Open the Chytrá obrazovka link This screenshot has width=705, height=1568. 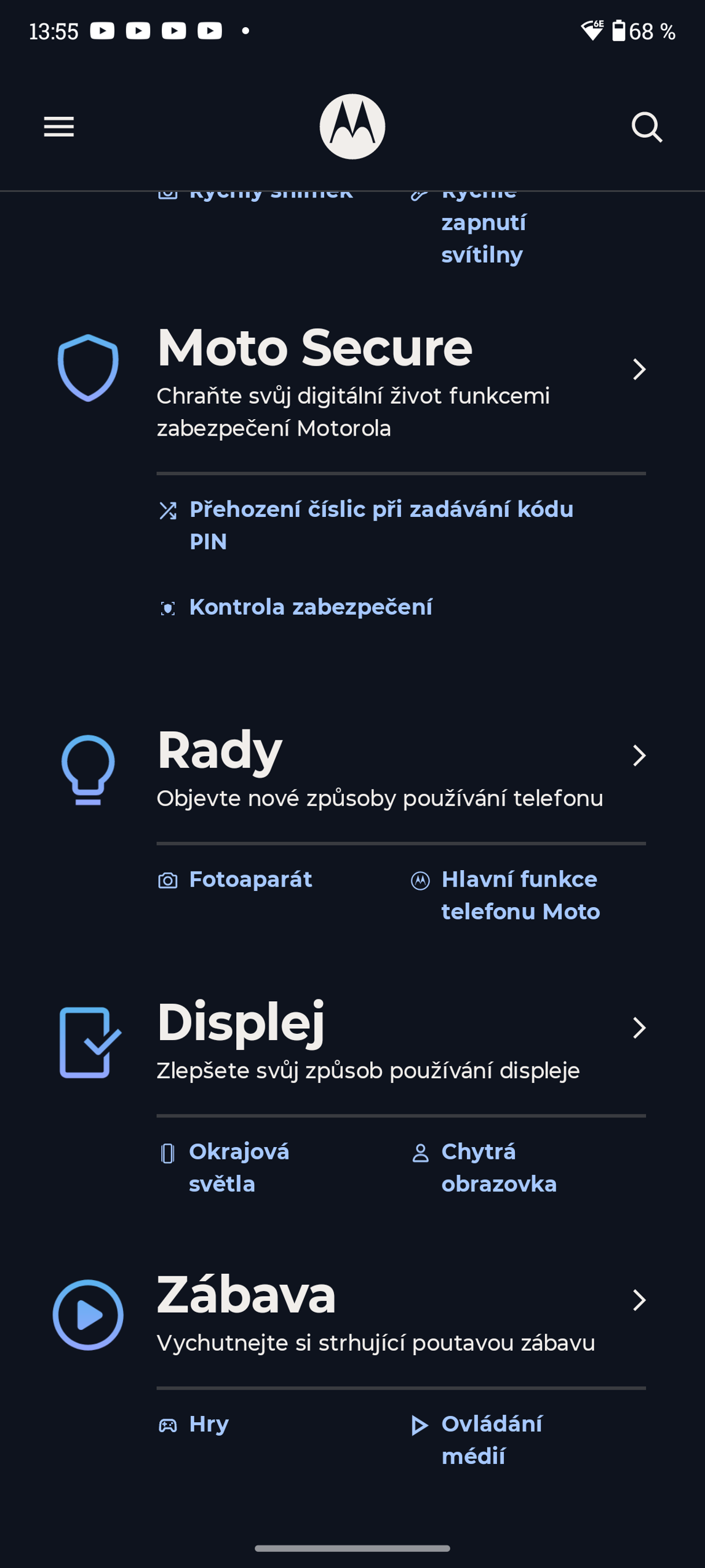coord(498,1167)
